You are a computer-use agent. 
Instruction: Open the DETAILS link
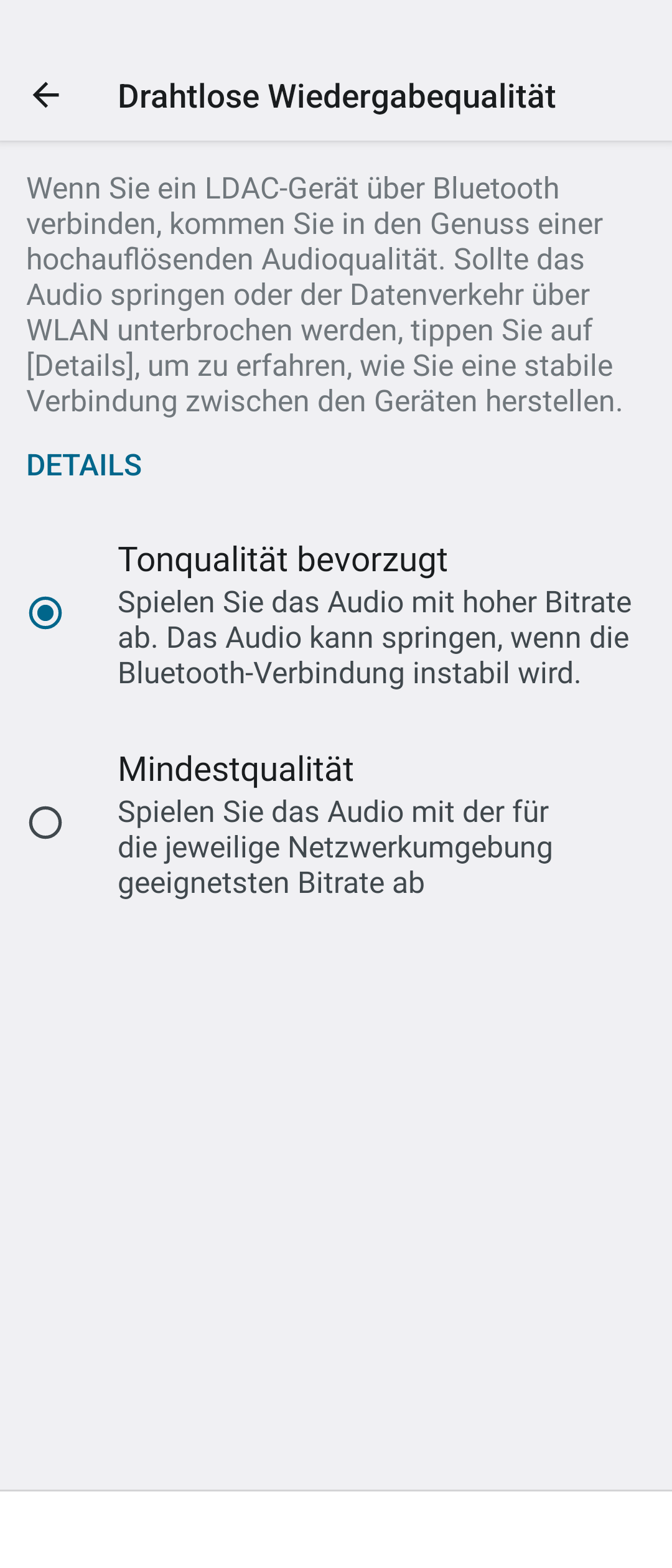click(84, 465)
